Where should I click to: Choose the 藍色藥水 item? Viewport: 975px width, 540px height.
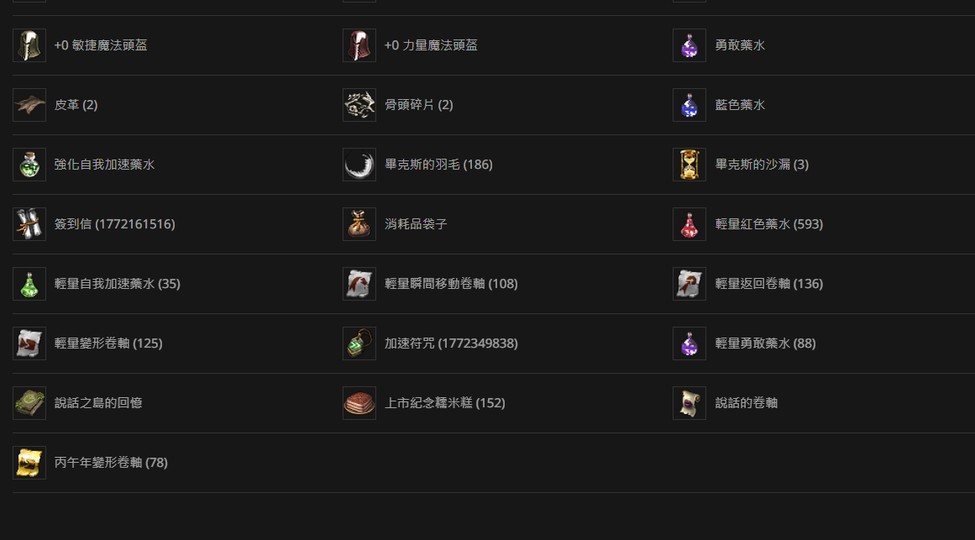click(739, 105)
